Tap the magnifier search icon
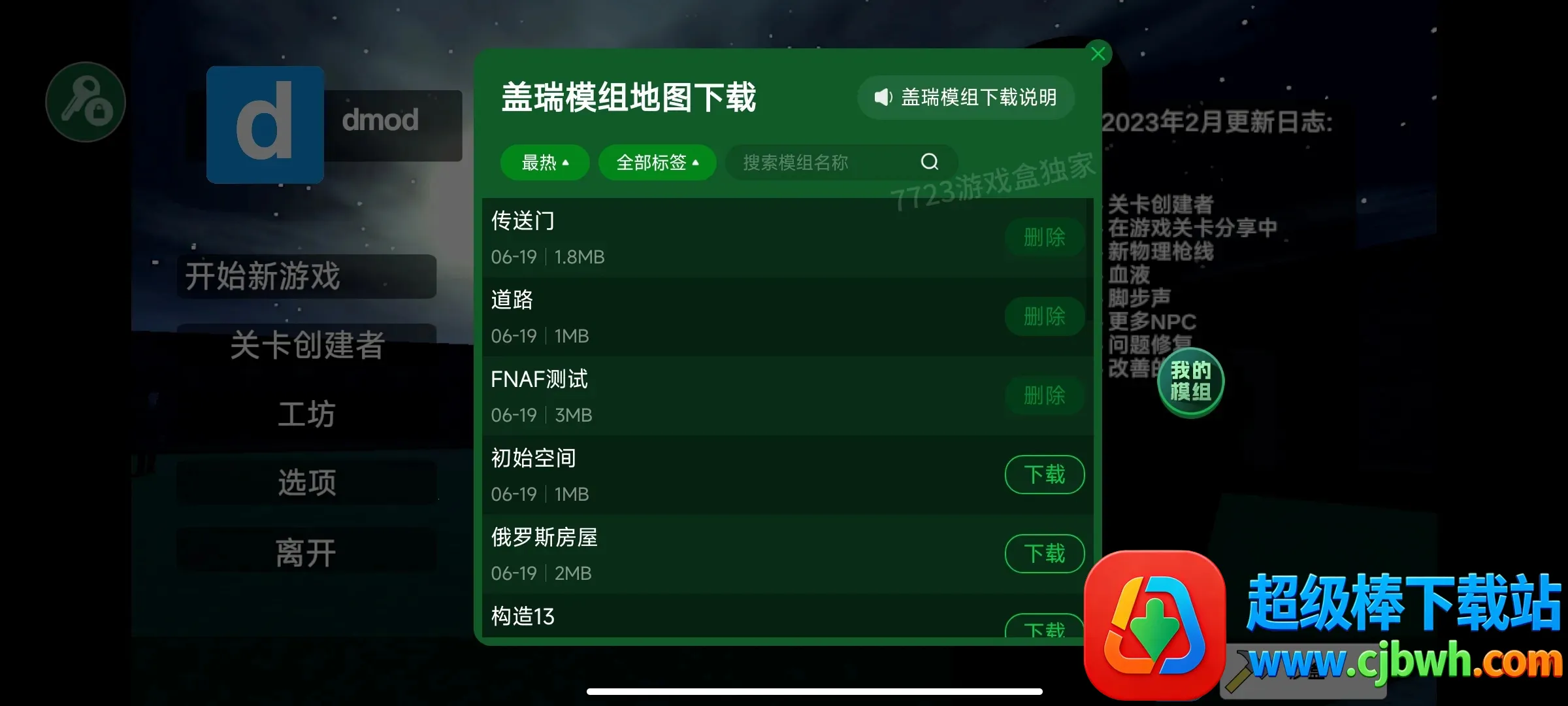This screenshot has height=706, width=1568. click(929, 161)
